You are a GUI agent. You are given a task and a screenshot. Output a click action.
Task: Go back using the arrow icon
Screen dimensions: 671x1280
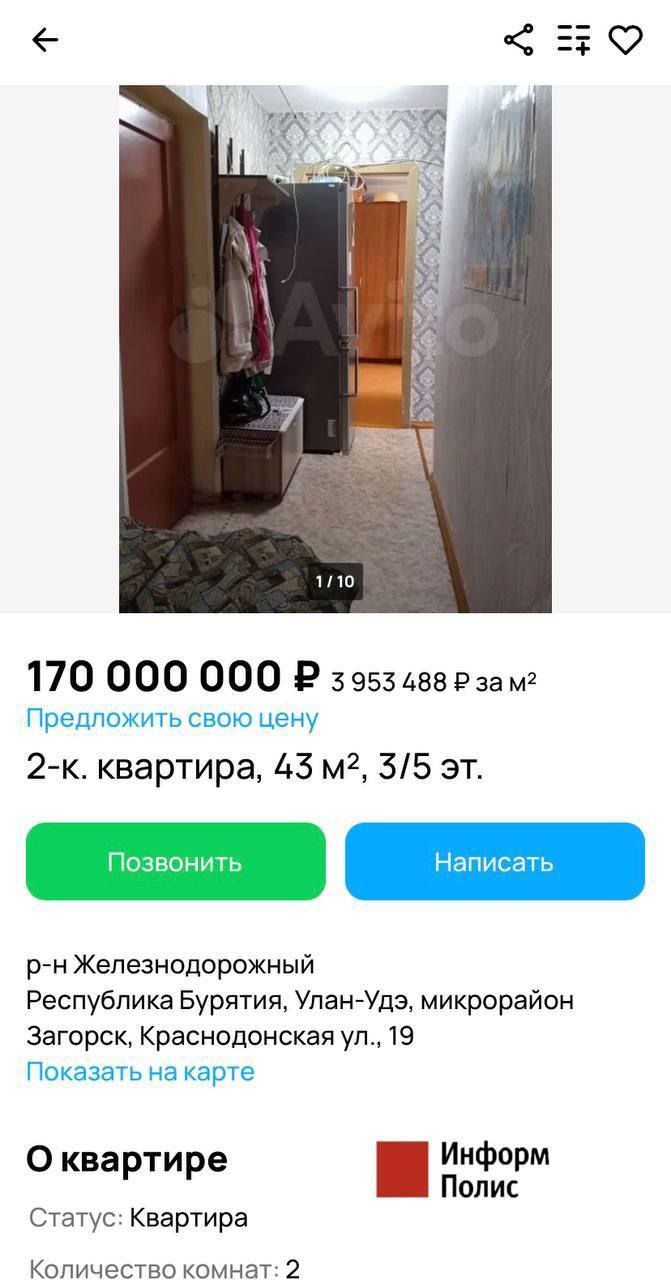tap(45, 40)
